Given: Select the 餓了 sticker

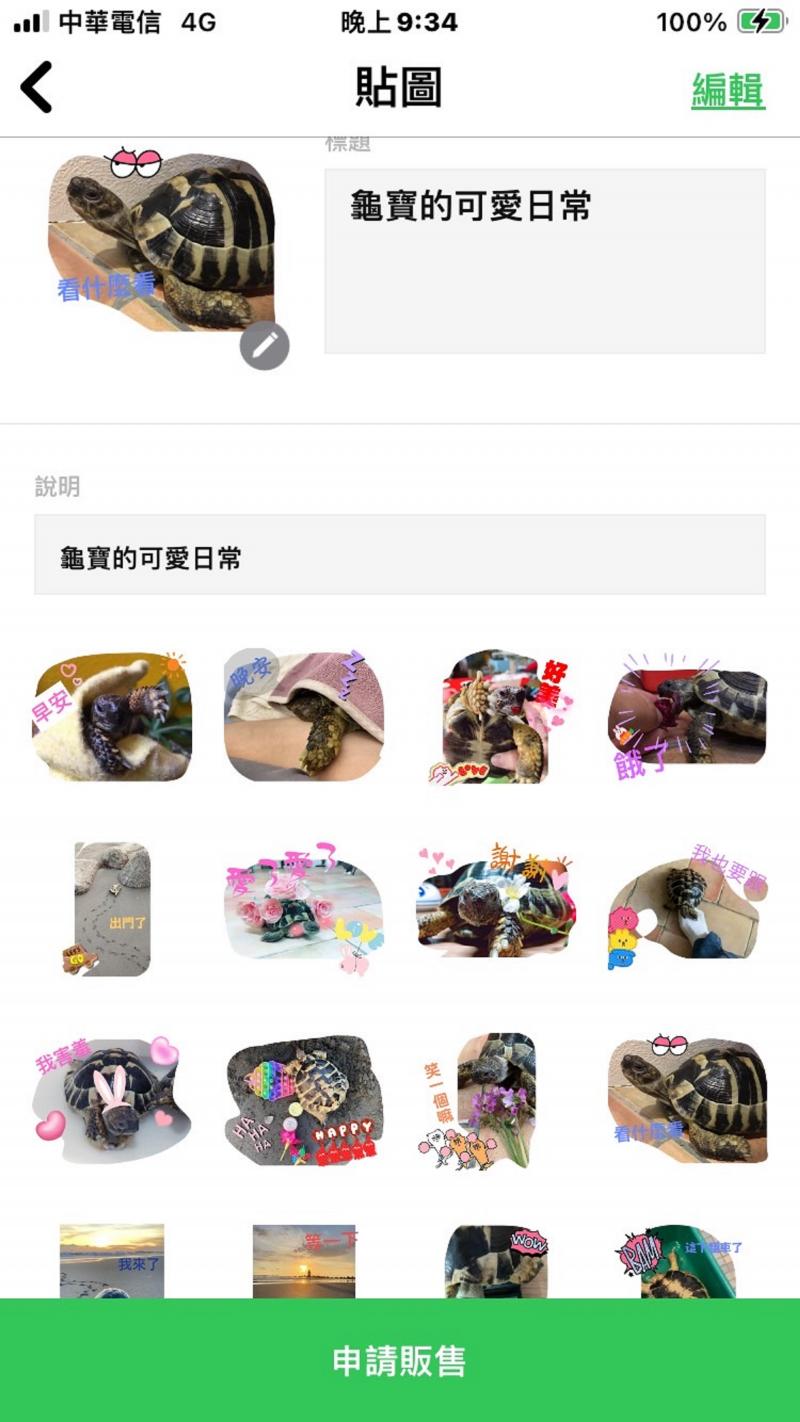Looking at the screenshot, I should coord(687,716).
